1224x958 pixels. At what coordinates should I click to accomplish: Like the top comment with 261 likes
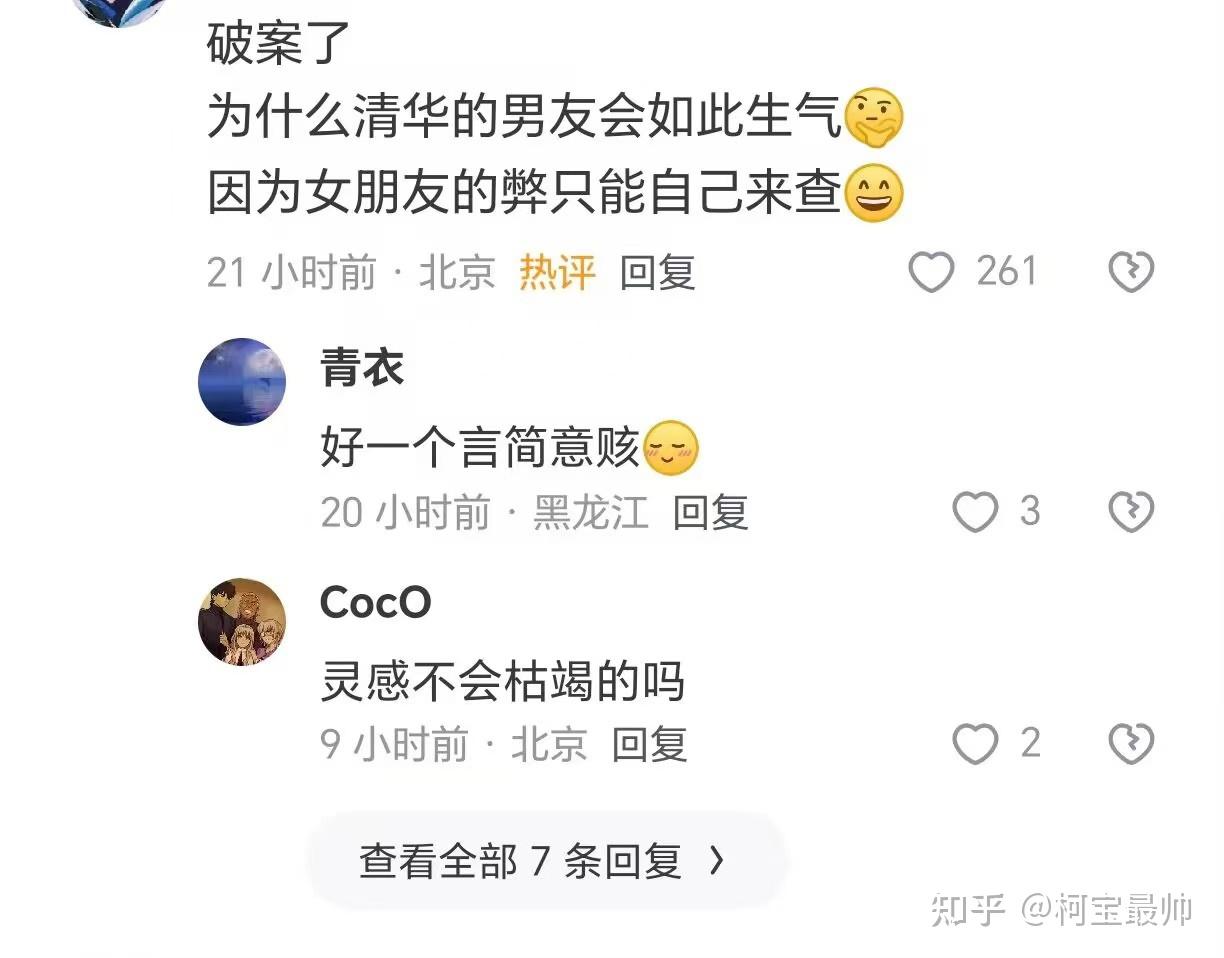[x=931, y=272]
